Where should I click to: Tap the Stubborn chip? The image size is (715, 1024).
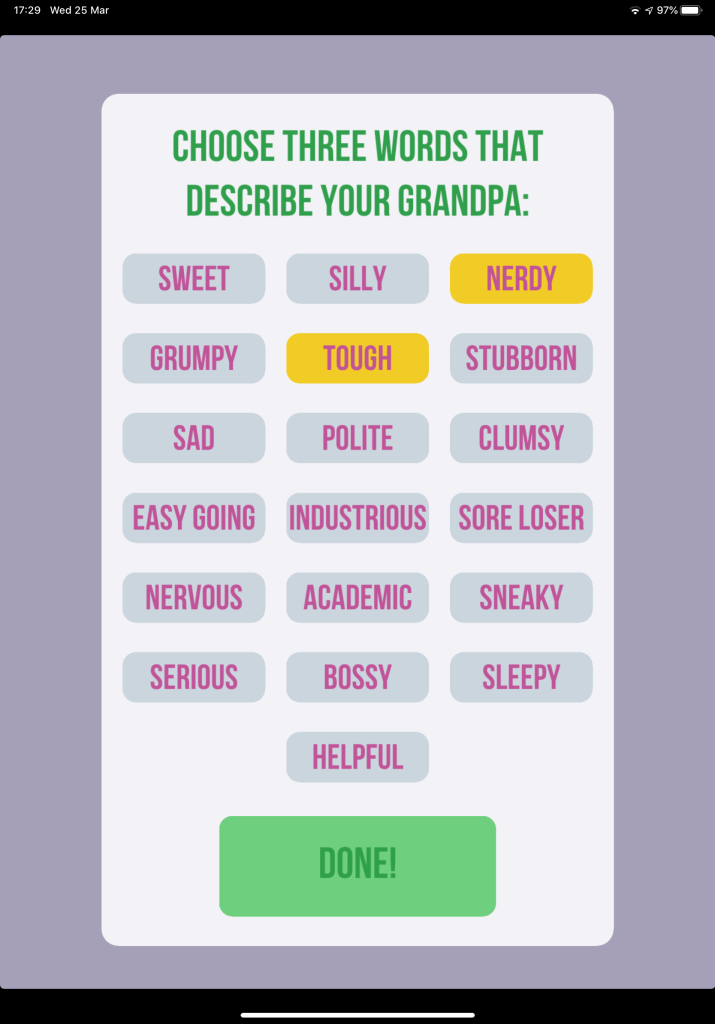[x=521, y=358]
